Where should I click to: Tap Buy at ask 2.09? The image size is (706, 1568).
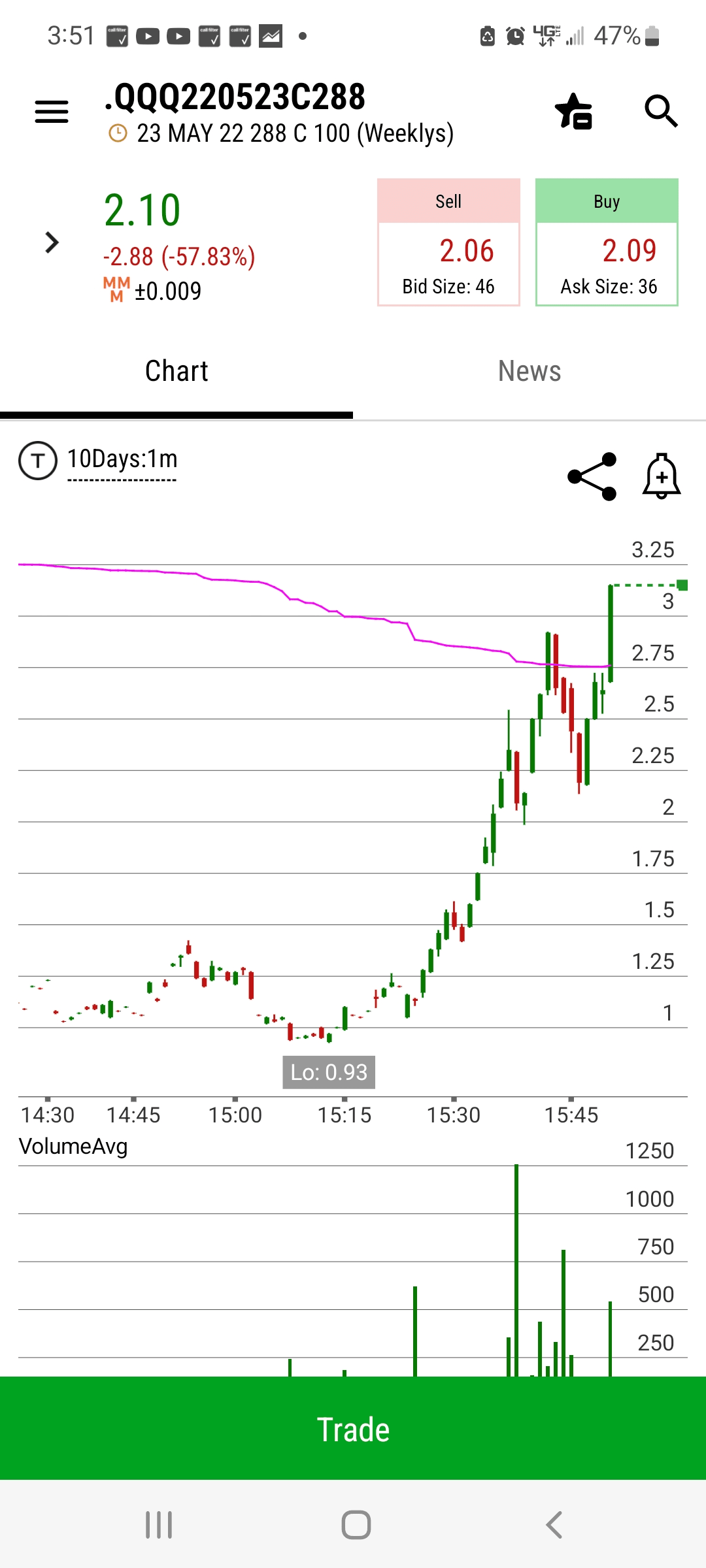coord(607,242)
